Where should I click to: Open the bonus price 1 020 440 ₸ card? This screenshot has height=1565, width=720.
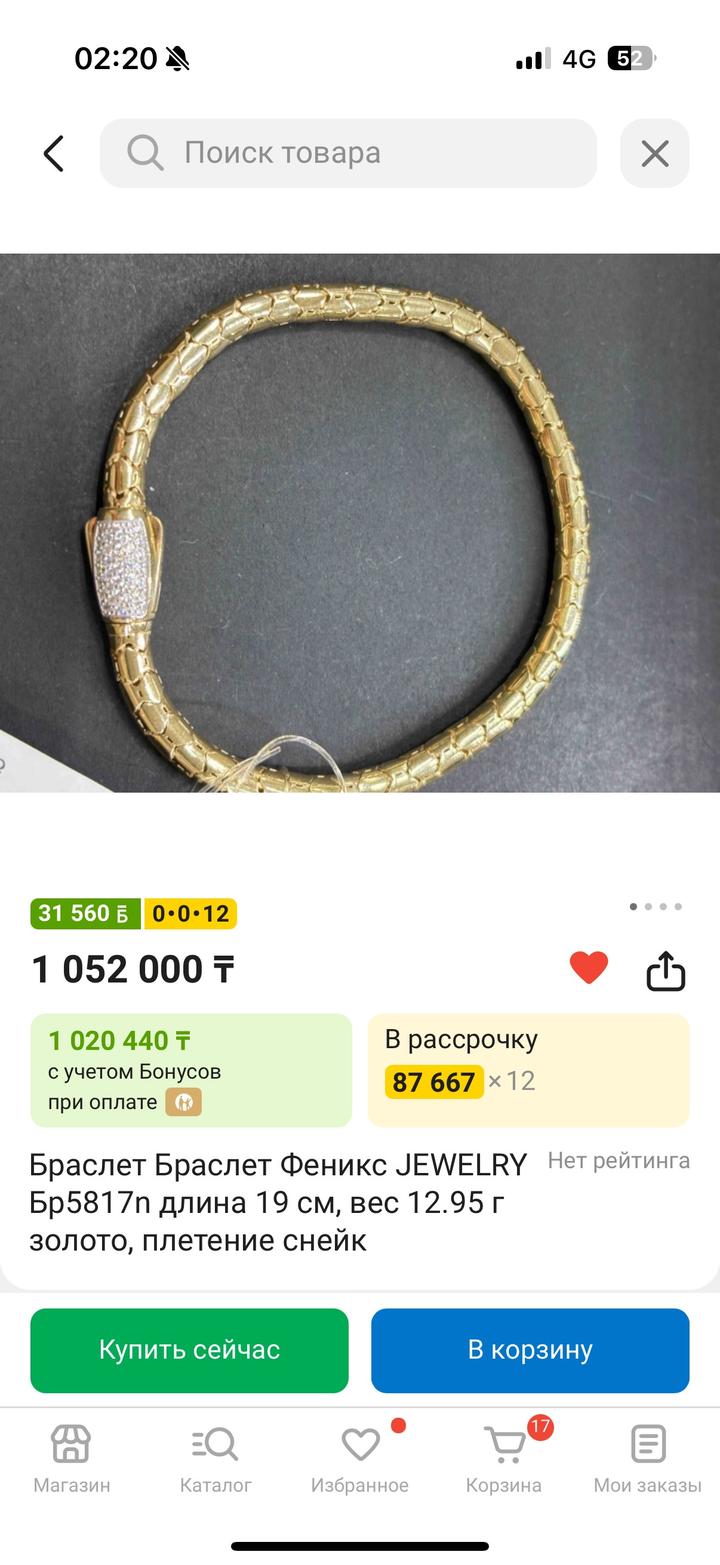tap(191, 1070)
